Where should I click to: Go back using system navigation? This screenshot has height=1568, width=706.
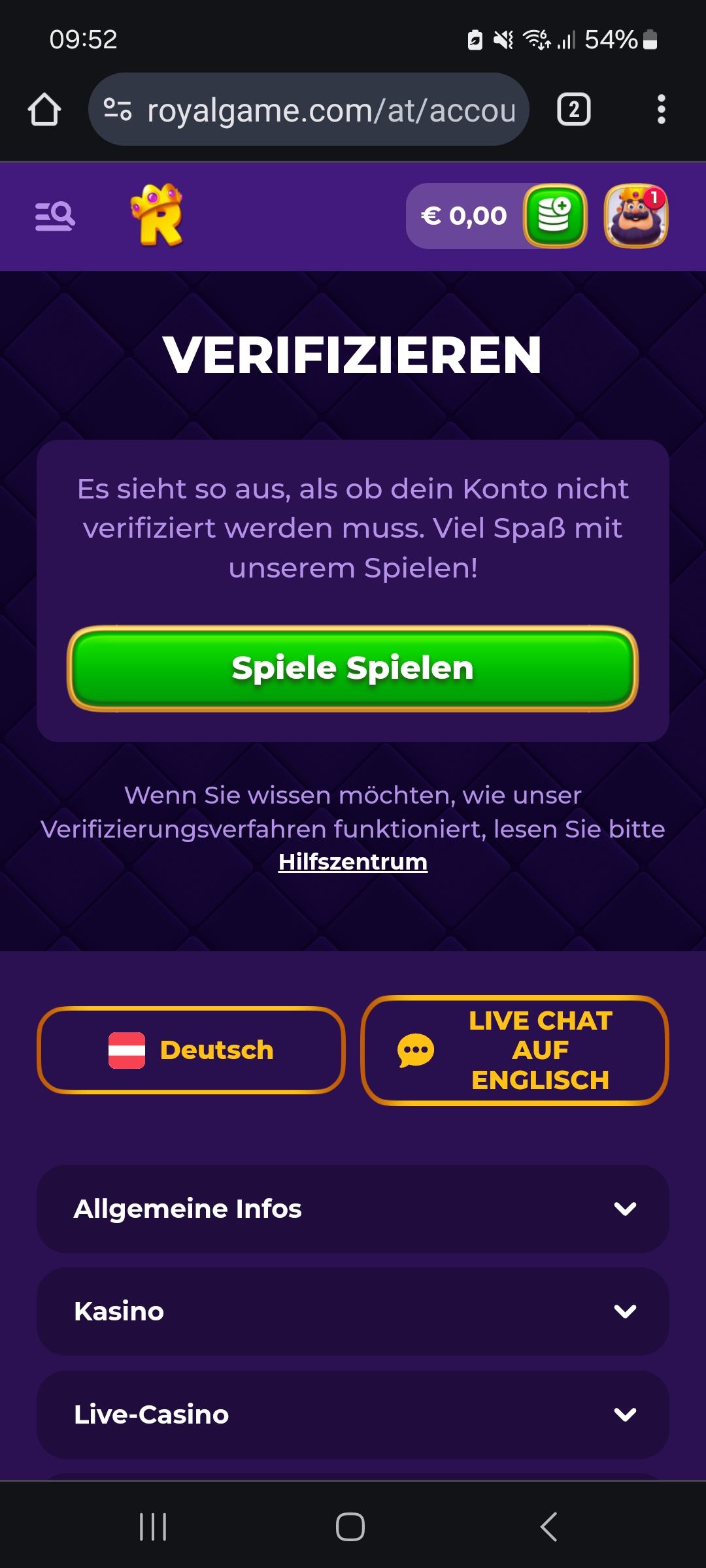tap(549, 1527)
